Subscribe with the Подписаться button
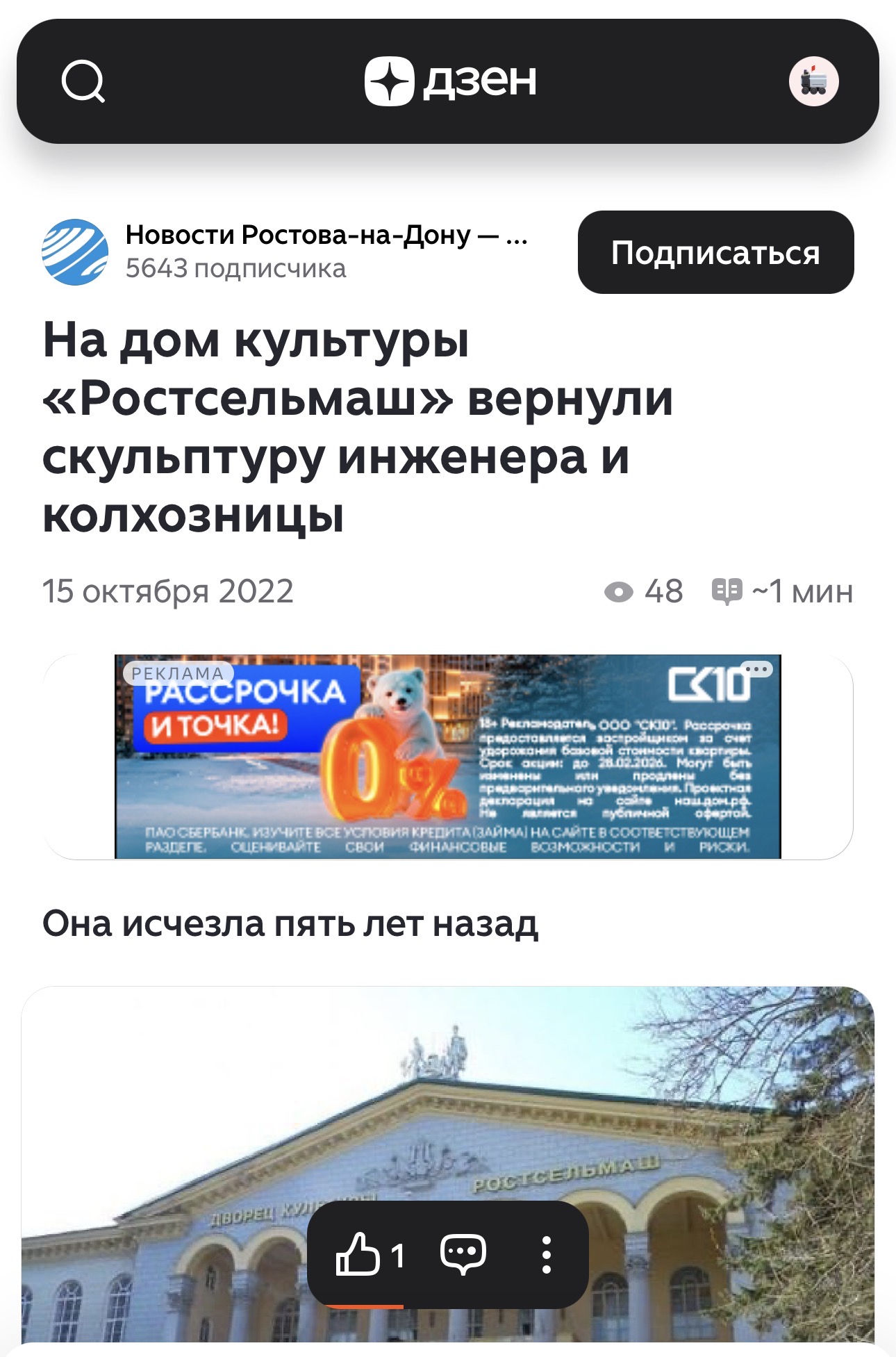Screen dimensions: 896x1357 point(715,252)
